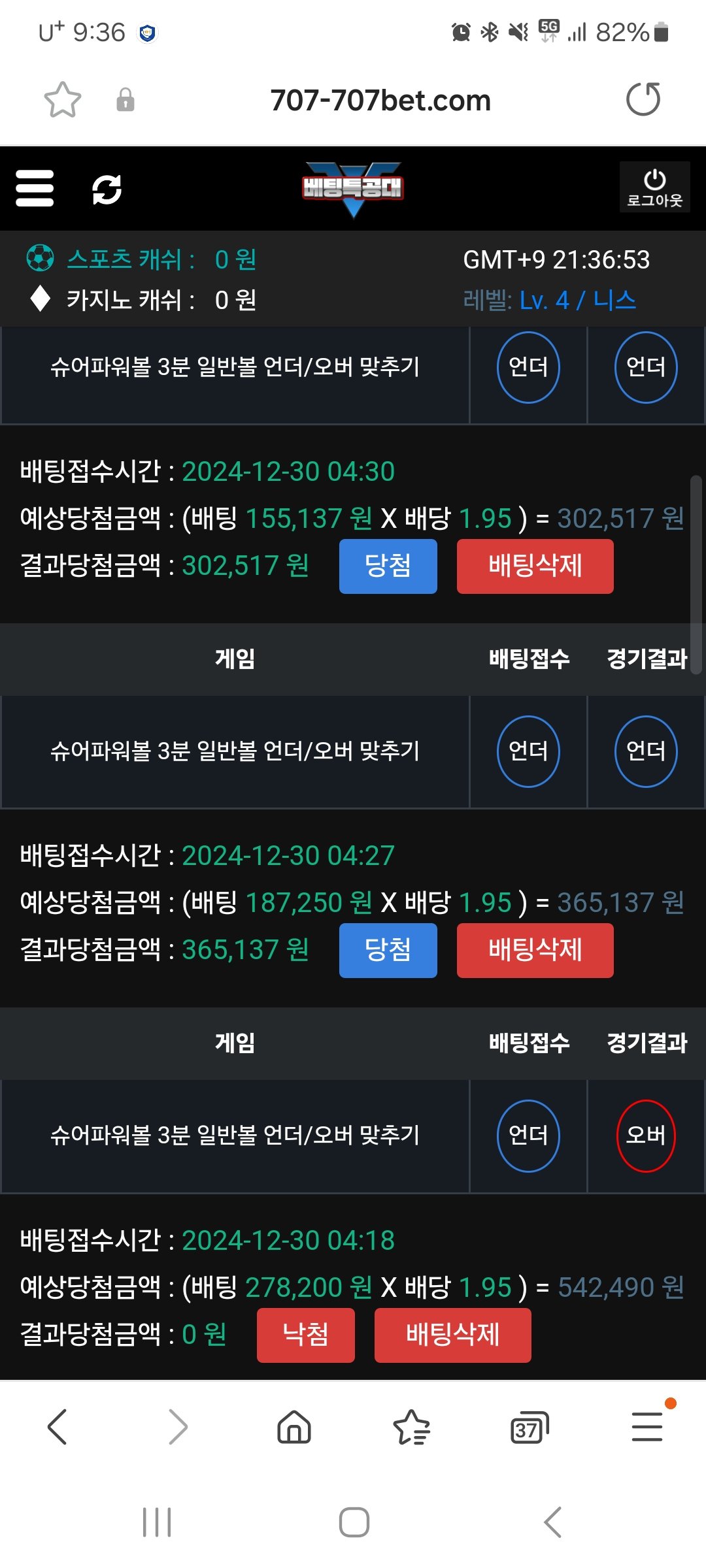Open the browser bookmarks list
The height and width of the screenshot is (1568, 706).
(x=411, y=1426)
